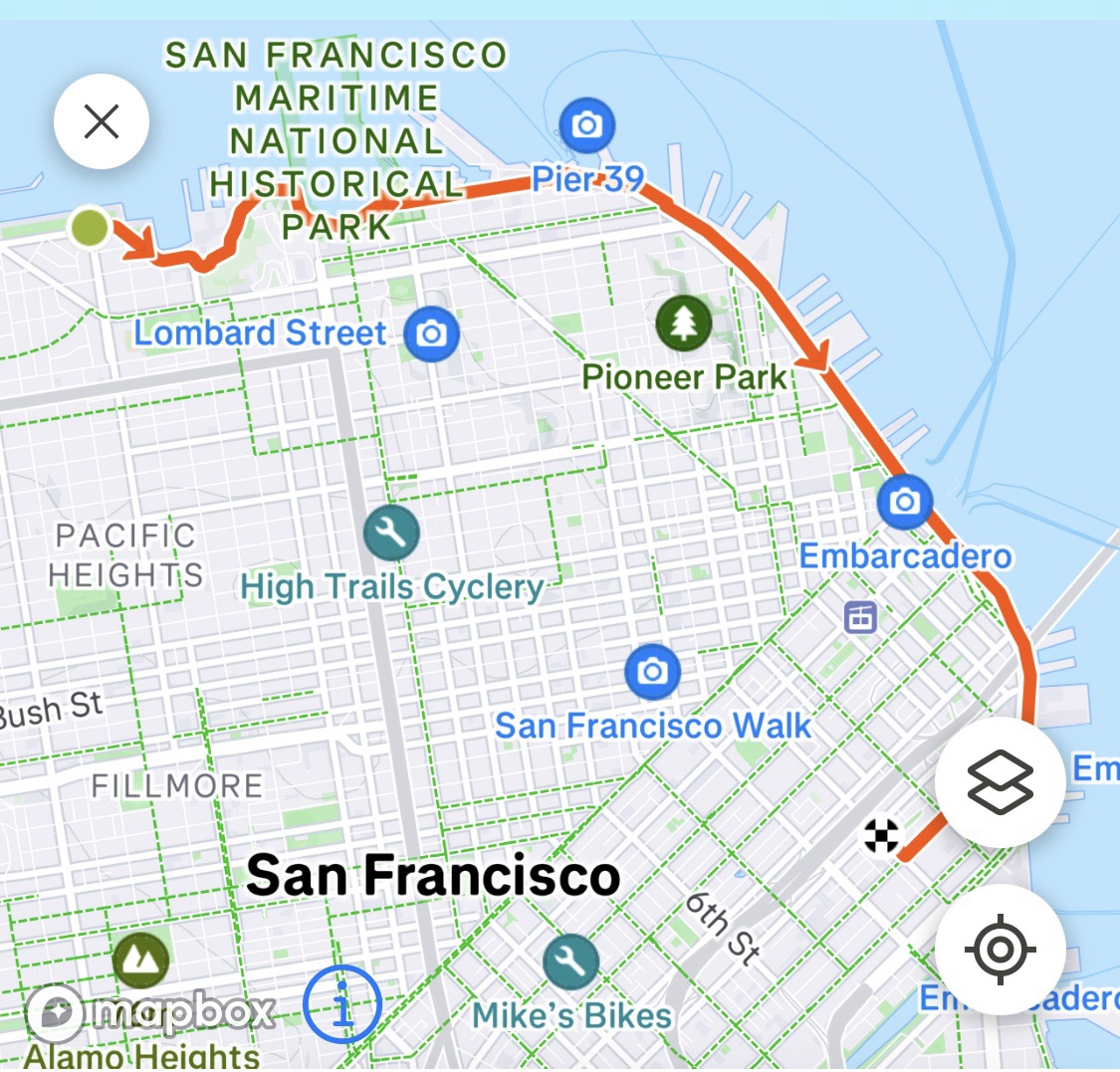
Task: Close the map view
Action: 102,121
